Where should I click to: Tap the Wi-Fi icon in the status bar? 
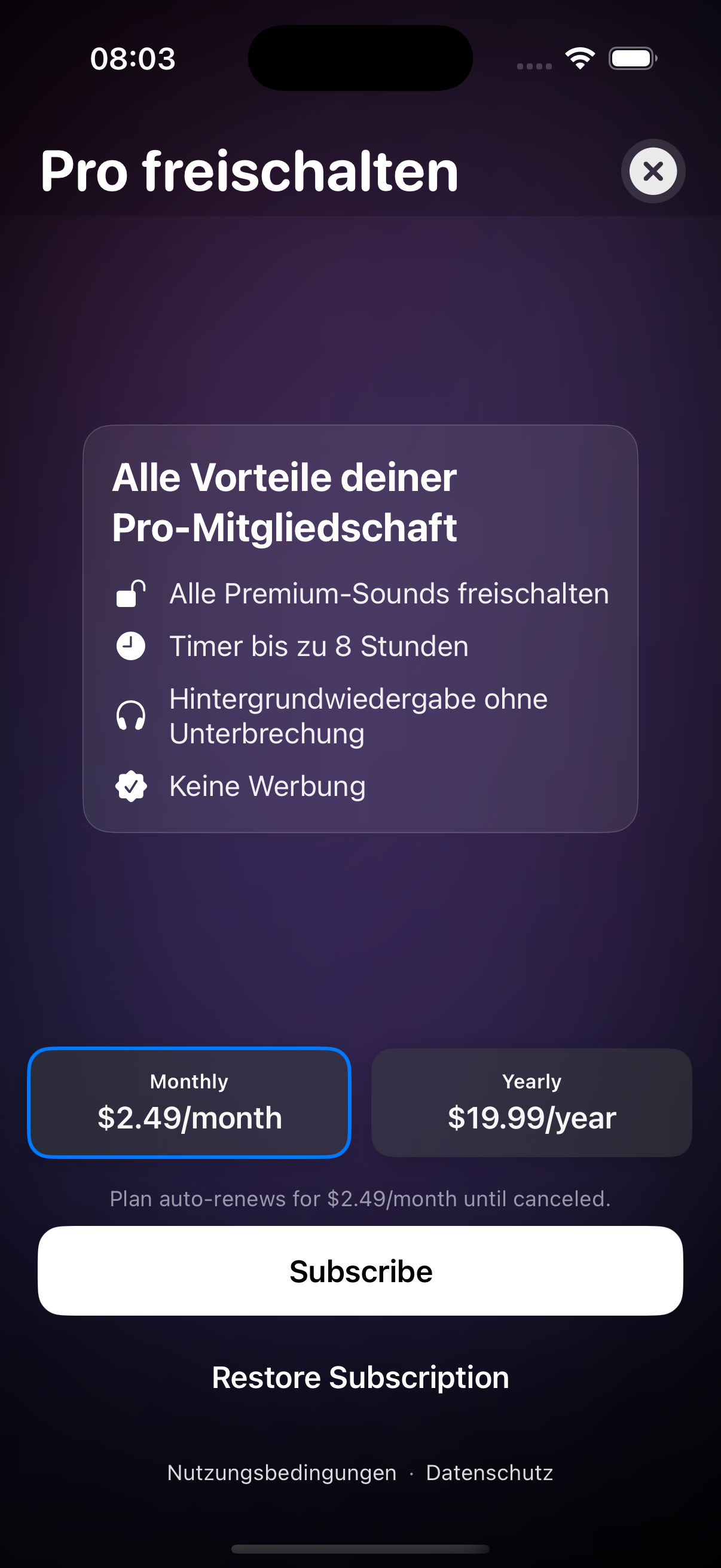pos(579,57)
